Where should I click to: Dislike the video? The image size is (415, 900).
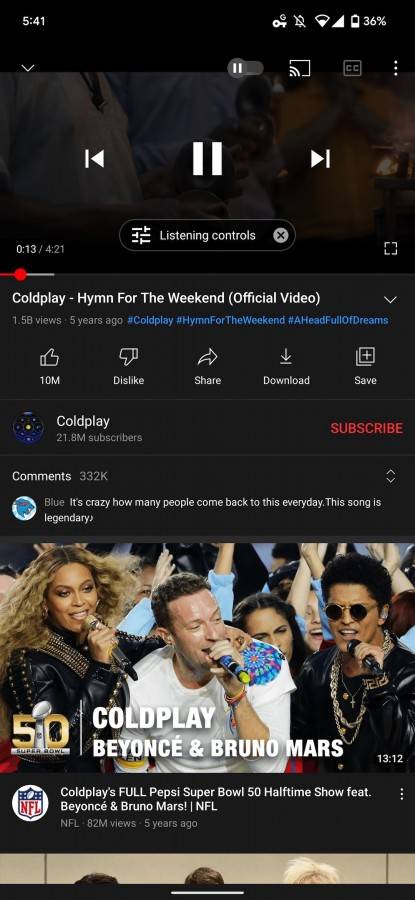click(129, 366)
